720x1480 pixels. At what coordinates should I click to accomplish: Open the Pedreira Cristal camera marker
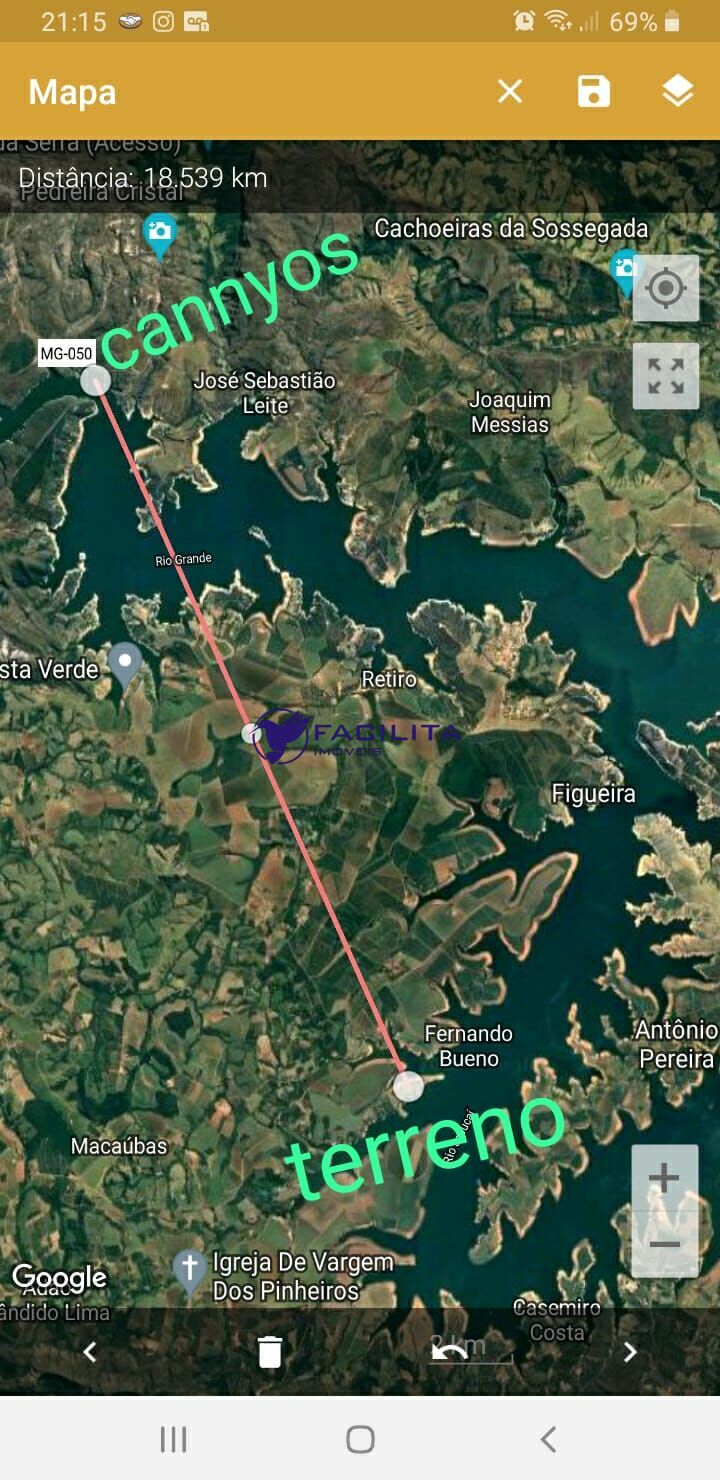click(x=159, y=234)
